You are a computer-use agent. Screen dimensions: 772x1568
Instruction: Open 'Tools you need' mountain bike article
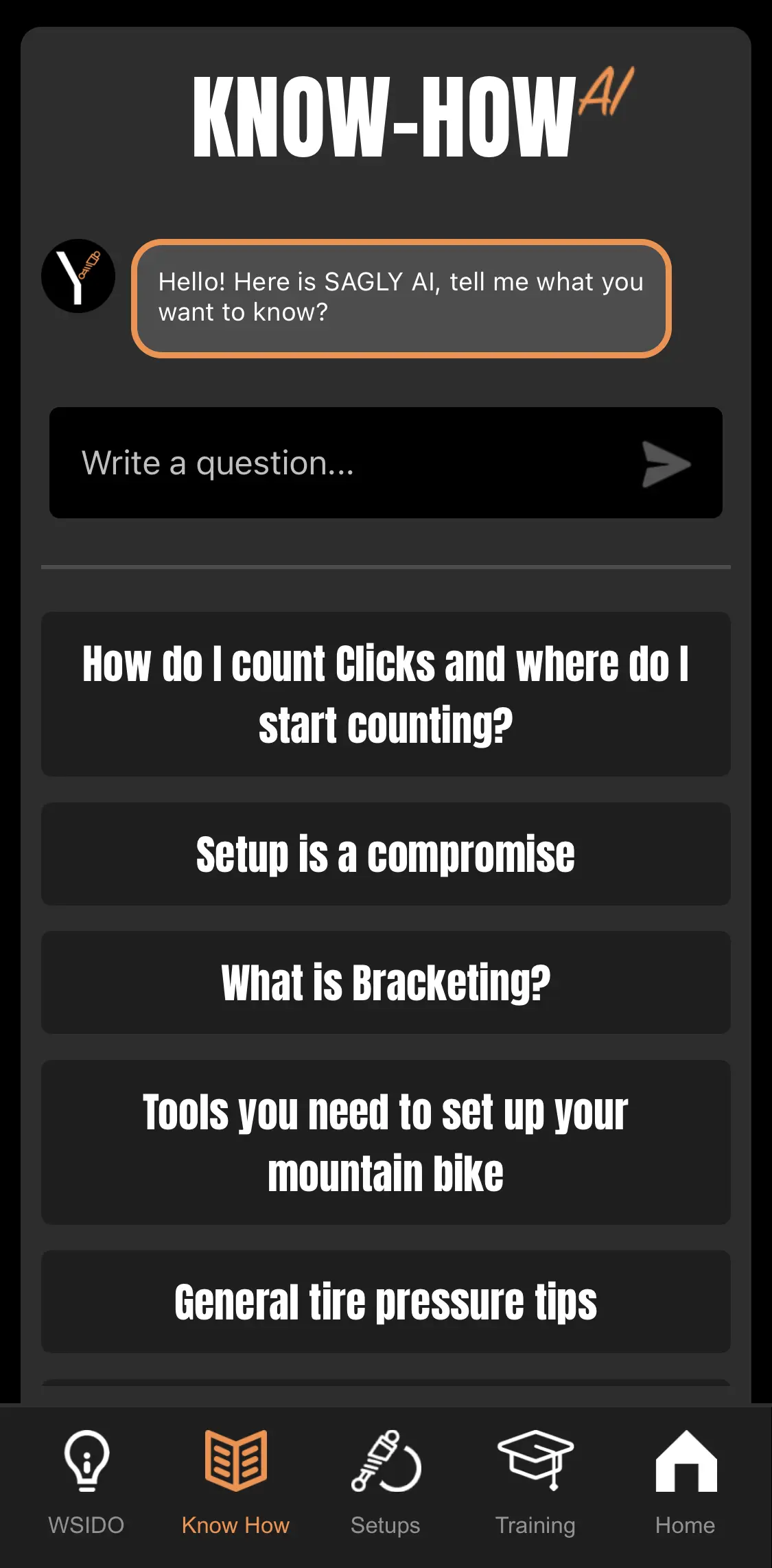point(386,1142)
